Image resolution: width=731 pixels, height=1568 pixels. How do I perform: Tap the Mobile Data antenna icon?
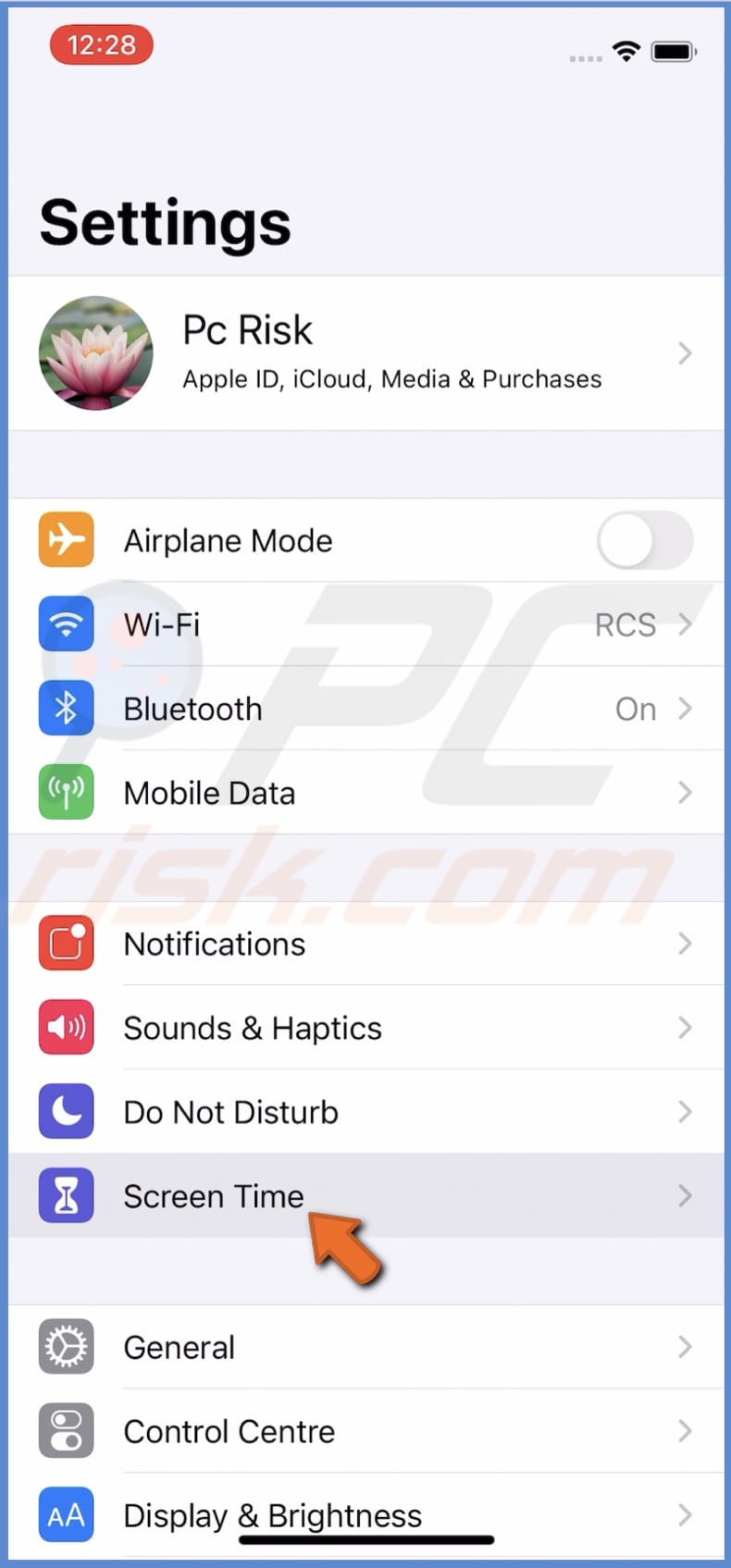click(65, 792)
